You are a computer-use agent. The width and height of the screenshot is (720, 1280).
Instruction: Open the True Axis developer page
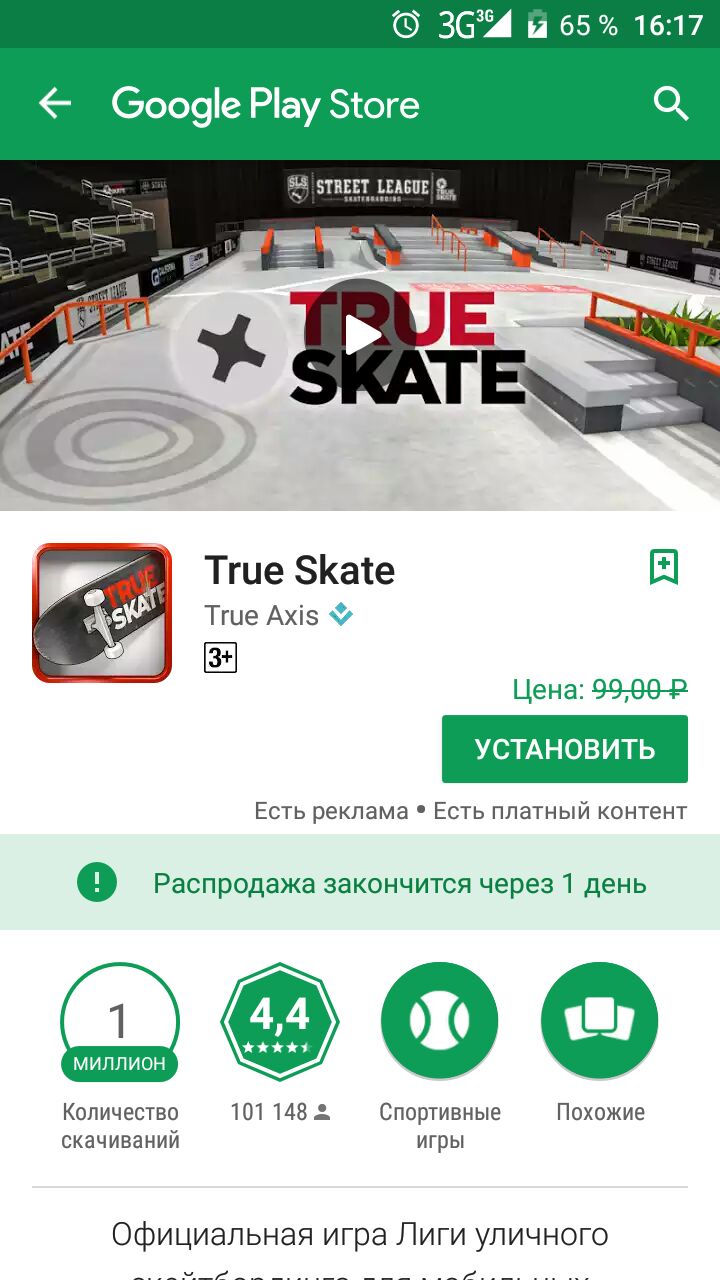tap(262, 616)
